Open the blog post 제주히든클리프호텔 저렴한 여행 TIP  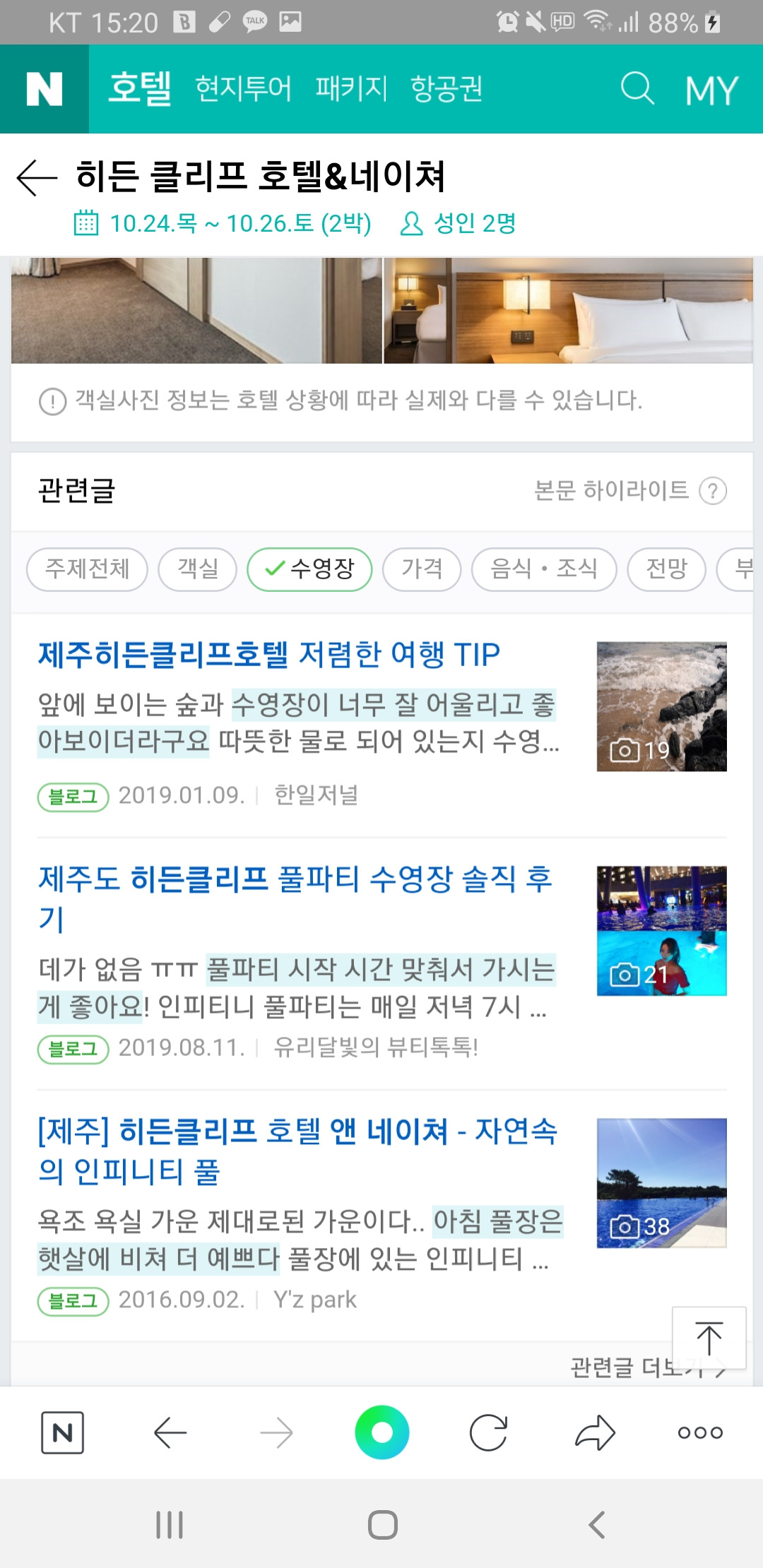[x=268, y=655]
